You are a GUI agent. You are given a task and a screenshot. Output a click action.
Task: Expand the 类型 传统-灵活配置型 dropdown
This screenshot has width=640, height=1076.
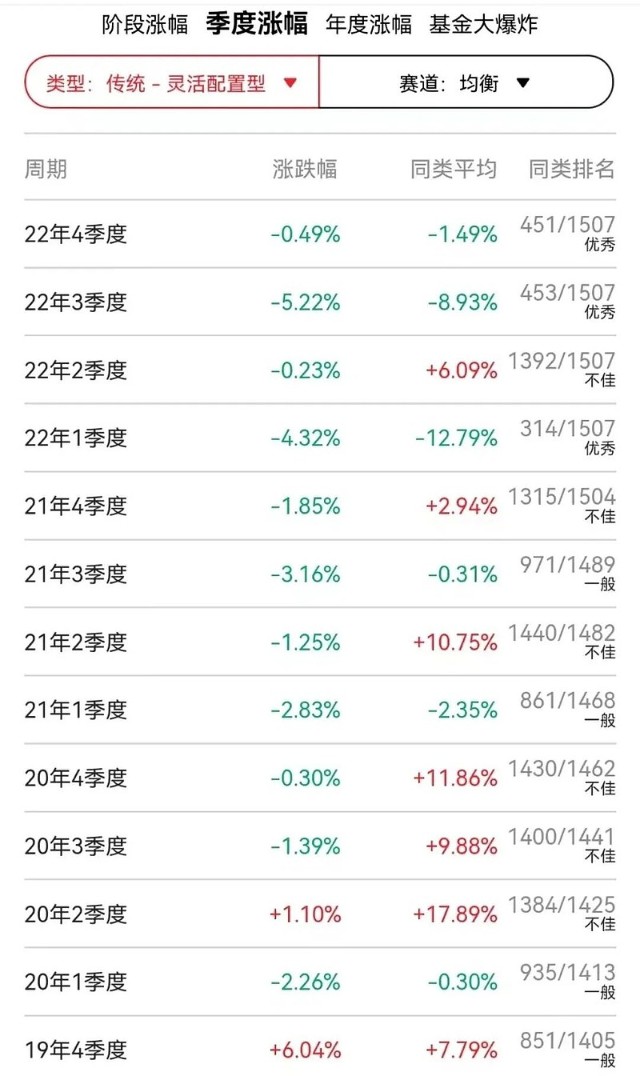[x=171, y=82]
